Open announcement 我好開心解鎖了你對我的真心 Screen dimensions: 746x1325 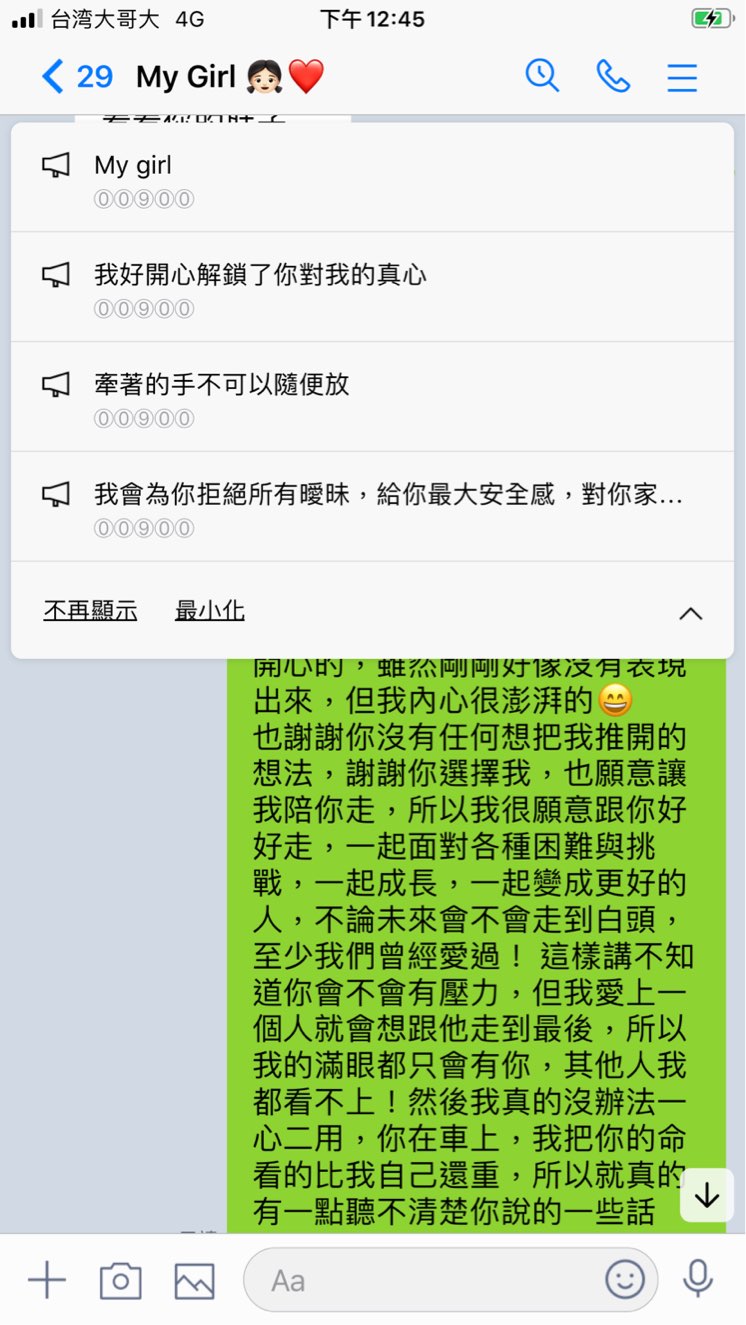coord(372,287)
